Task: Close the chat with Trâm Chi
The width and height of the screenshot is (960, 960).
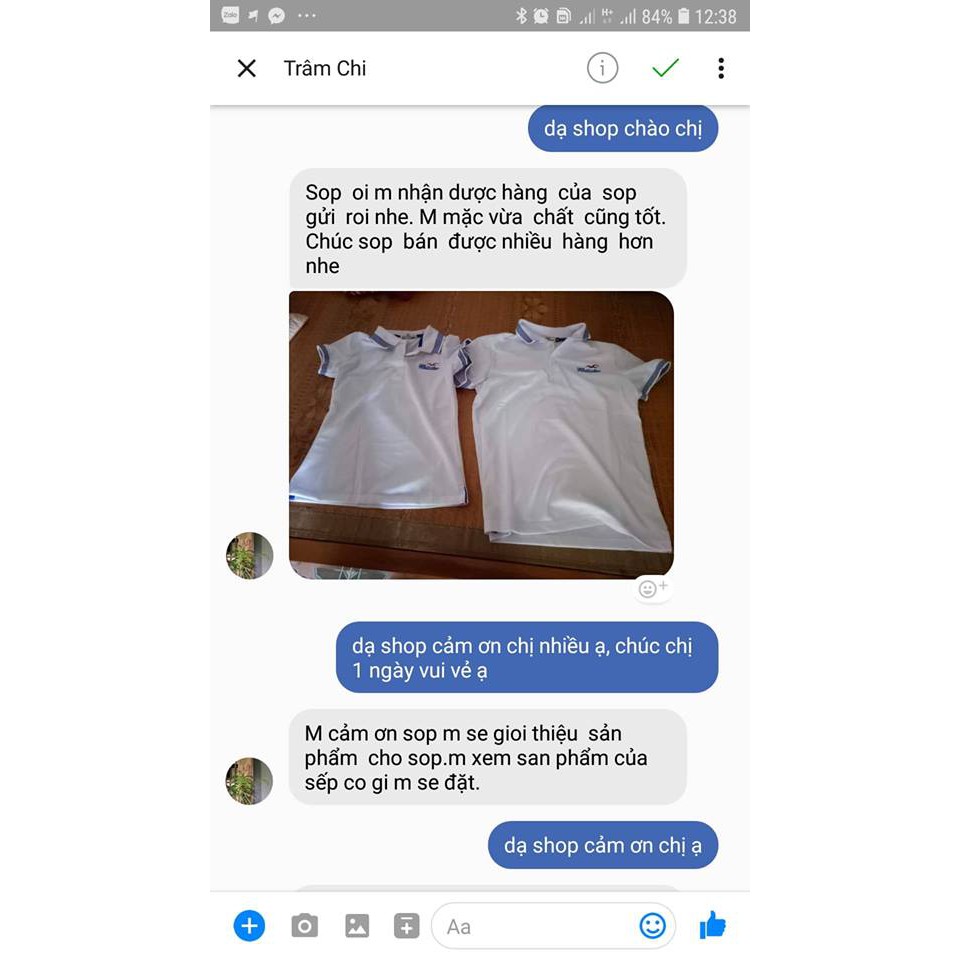Action: pos(247,68)
